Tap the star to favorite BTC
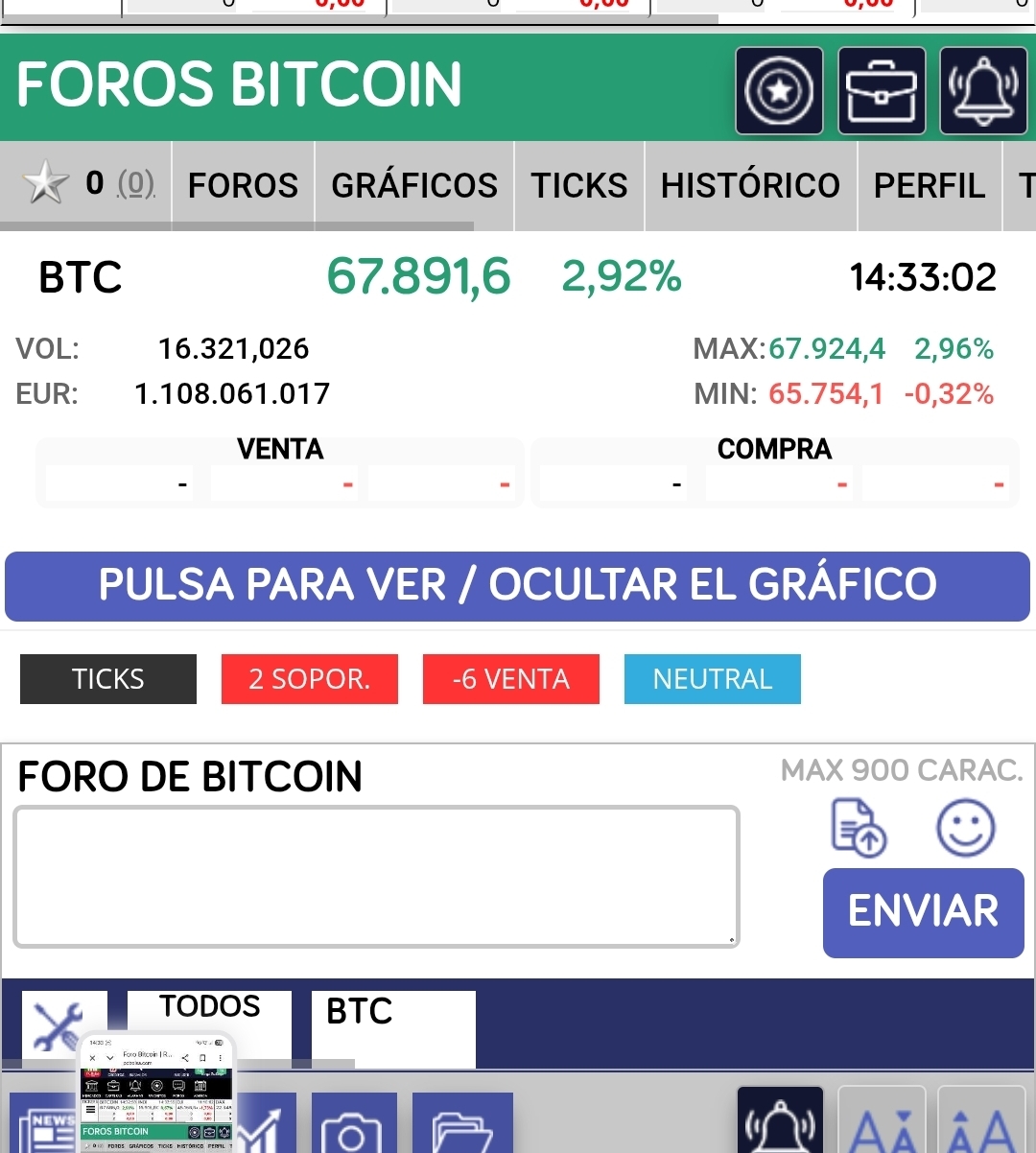The height and width of the screenshot is (1153, 1036). pyautogui.click(x=45, y=182)
